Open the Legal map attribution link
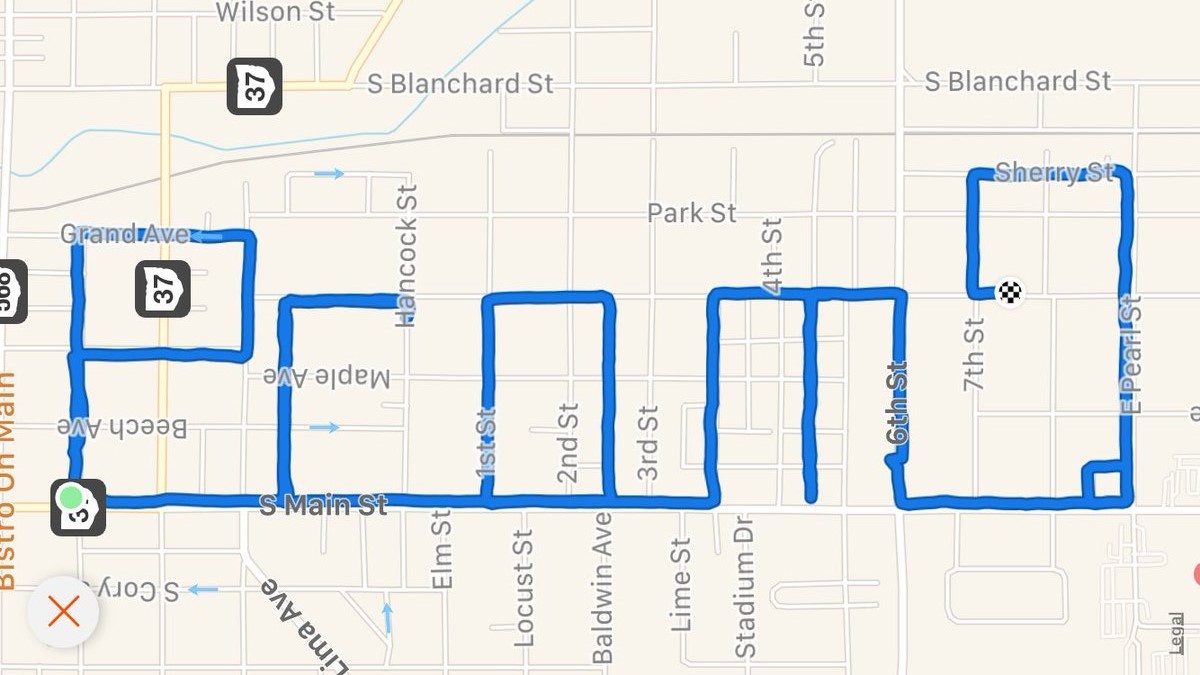This screenshot has height=675, width=1200. 1175,633
